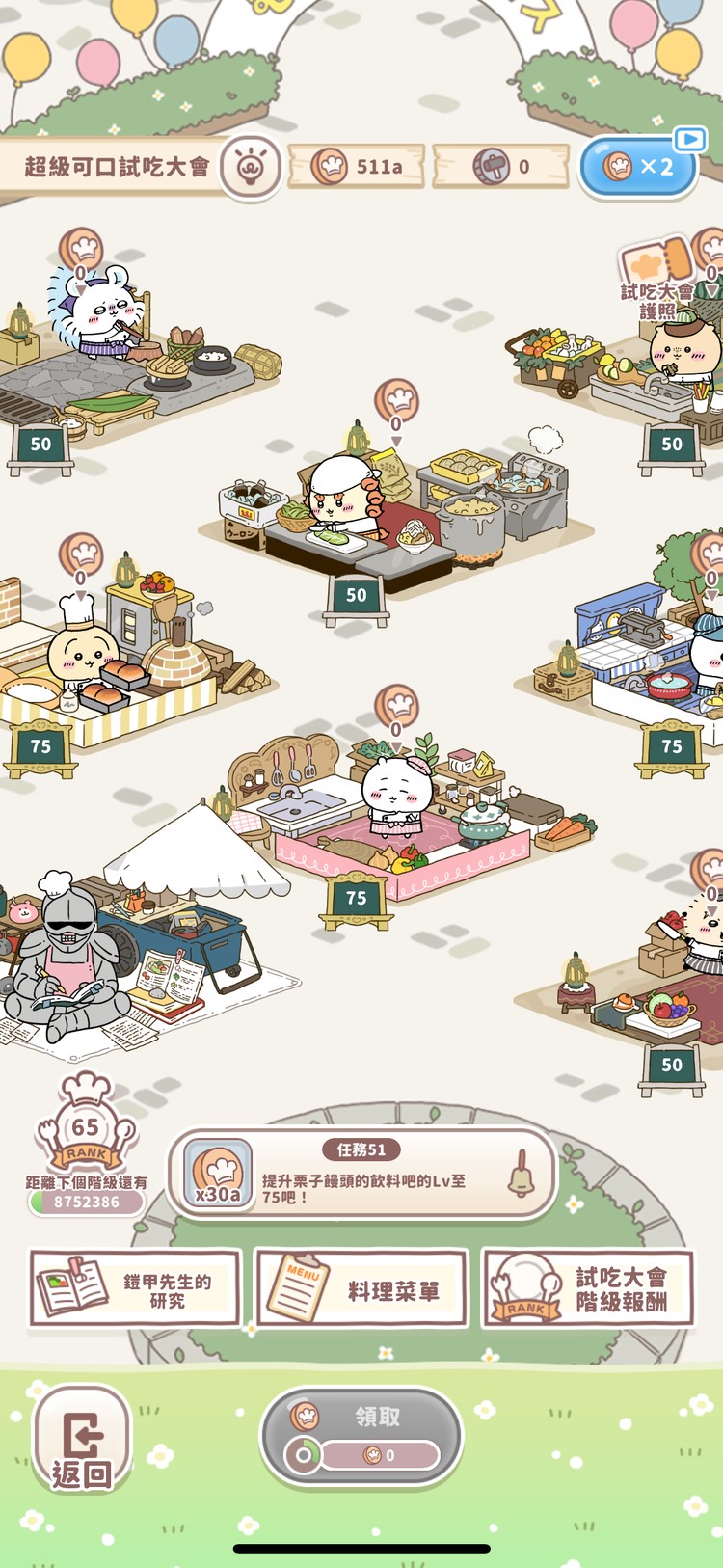View 試吃大會階級報酬 rewards
This screenshot has width=723, height=1568.
coord(588,1288)
